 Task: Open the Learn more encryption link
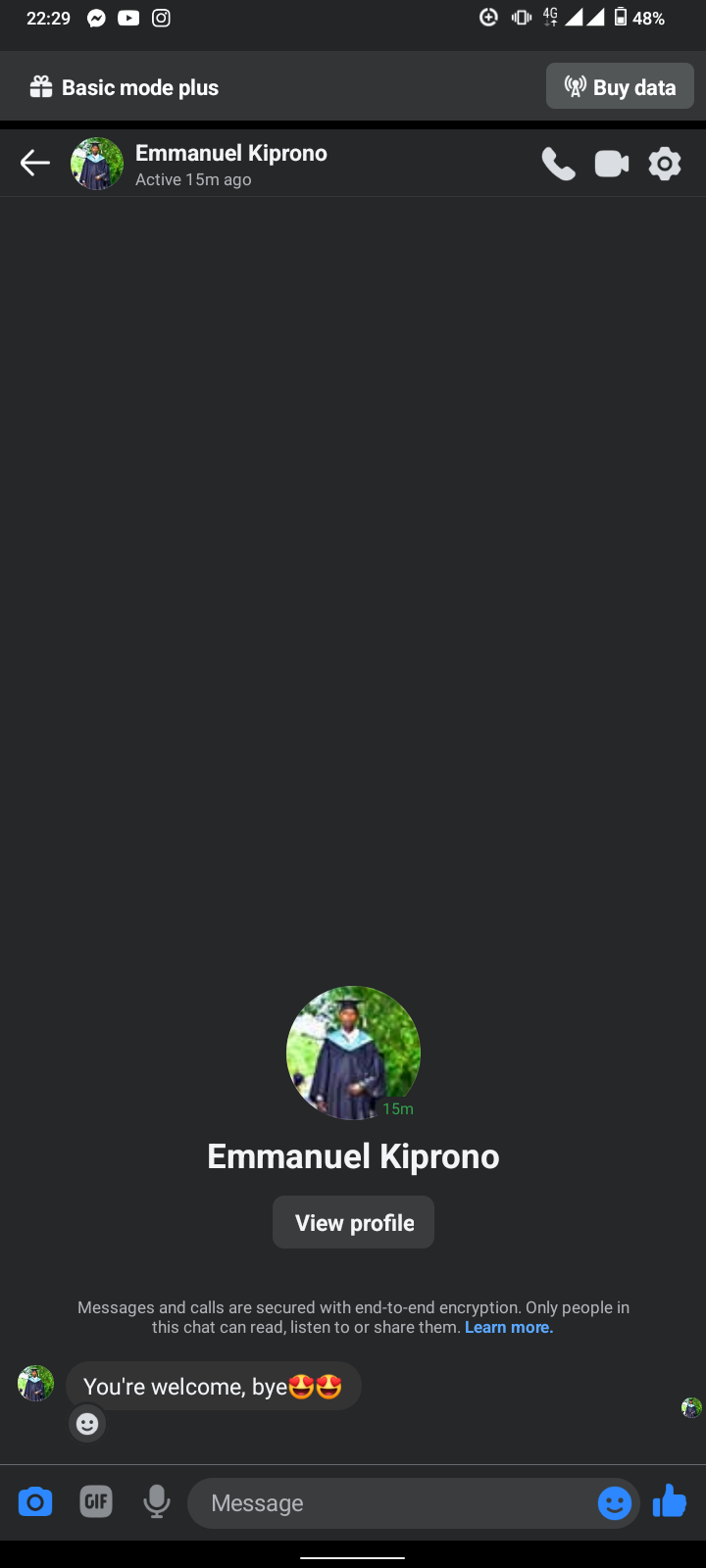coord(508,1327)
